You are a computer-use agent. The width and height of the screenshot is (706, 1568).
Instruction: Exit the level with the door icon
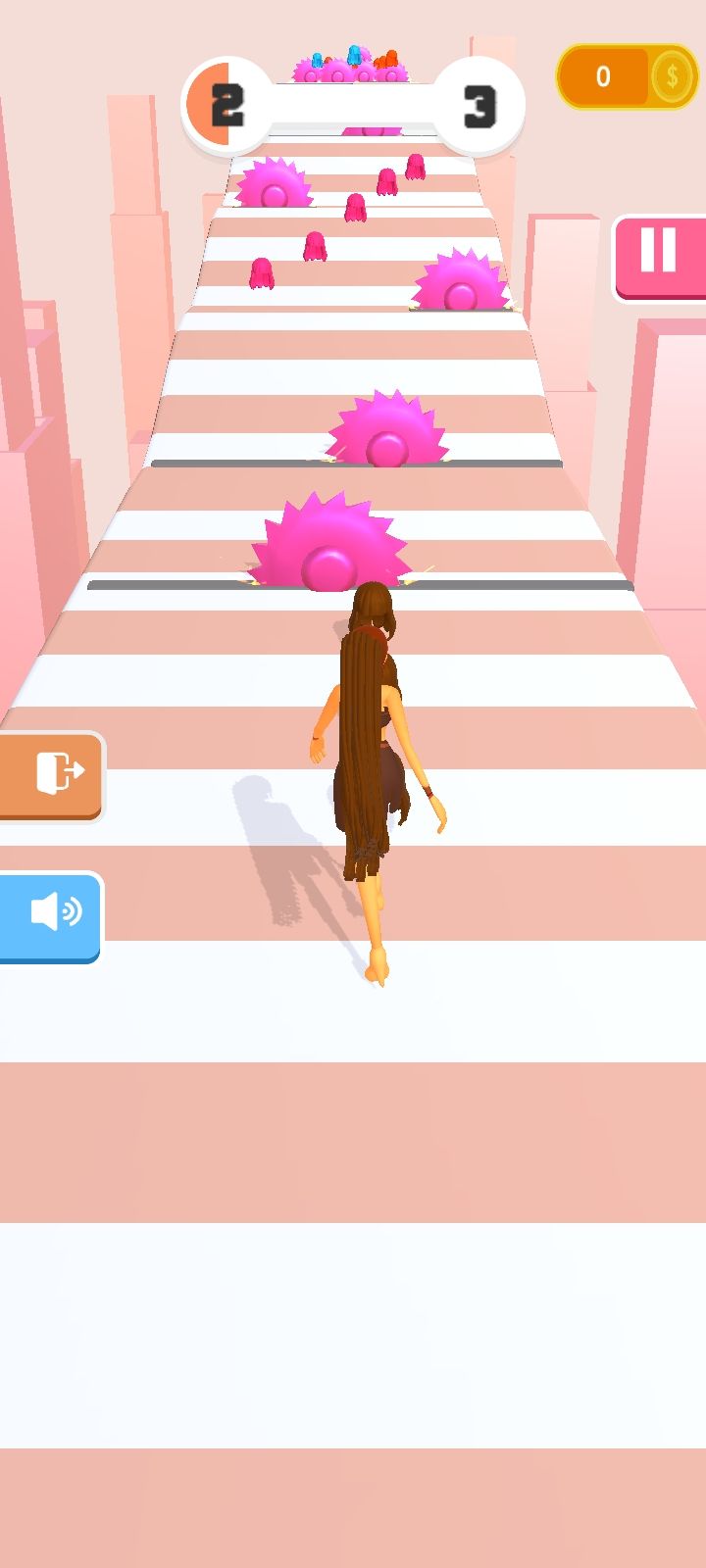(53, 774)
